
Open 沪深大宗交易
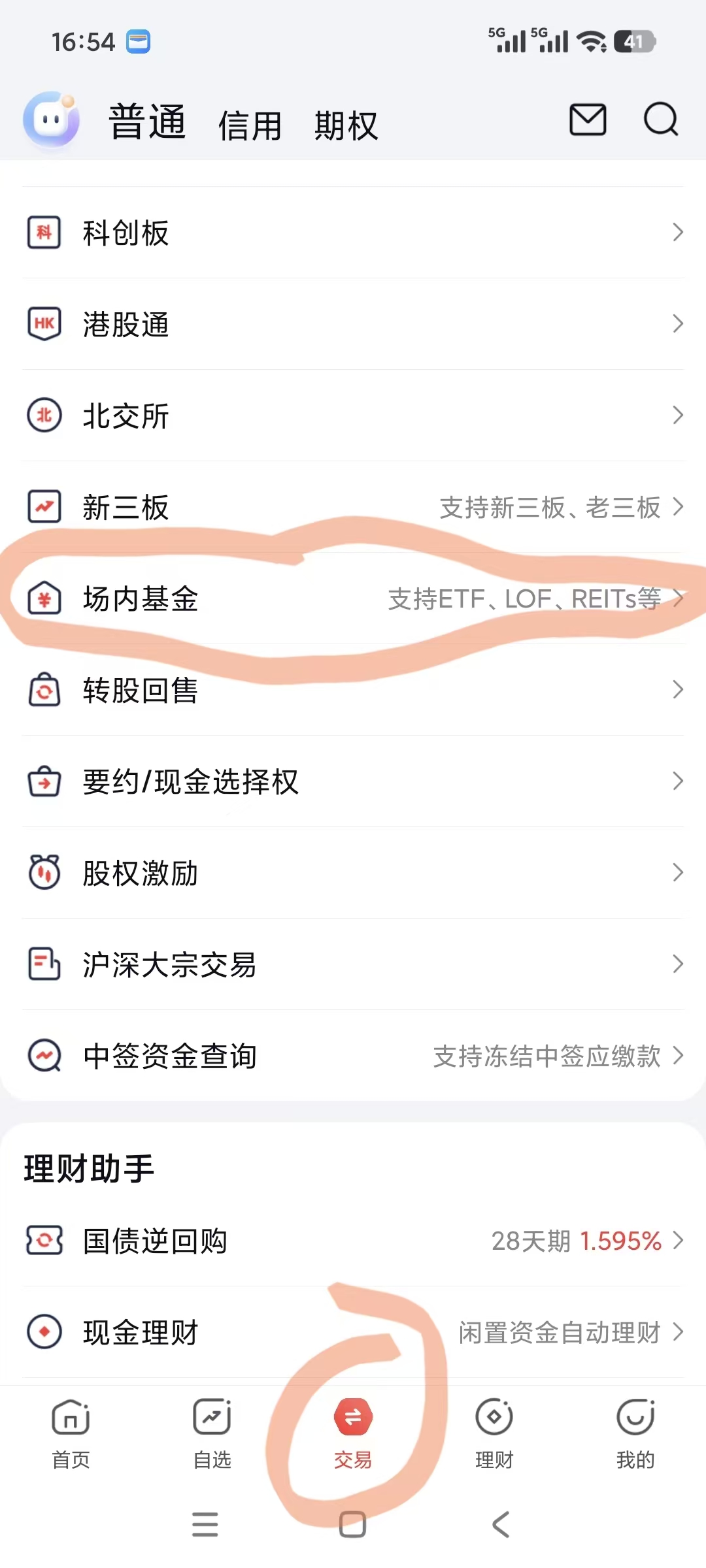pyautogui.click(x=353, y=964)
